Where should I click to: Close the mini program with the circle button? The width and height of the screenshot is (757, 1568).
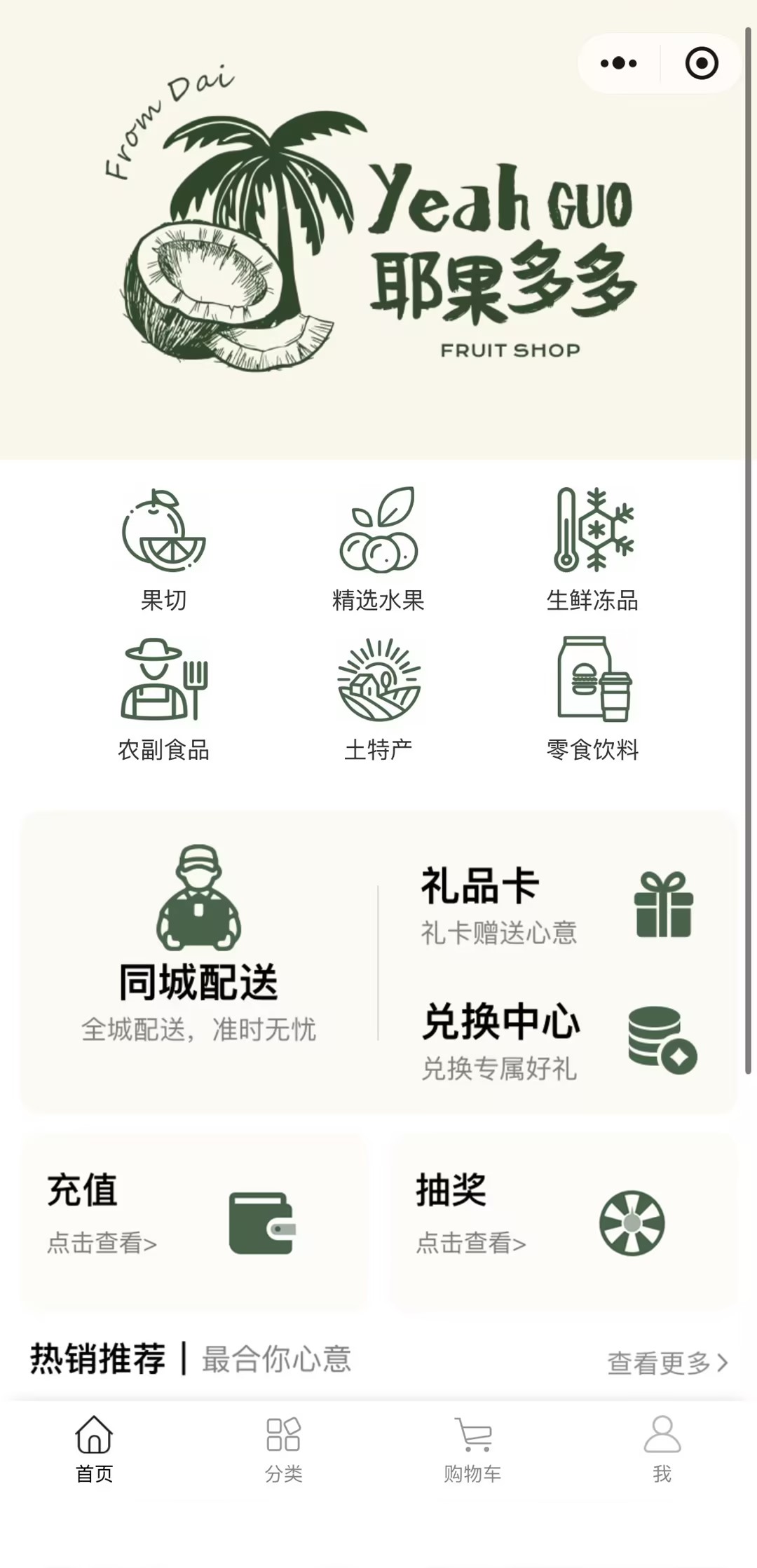click(x=701, y=63)
